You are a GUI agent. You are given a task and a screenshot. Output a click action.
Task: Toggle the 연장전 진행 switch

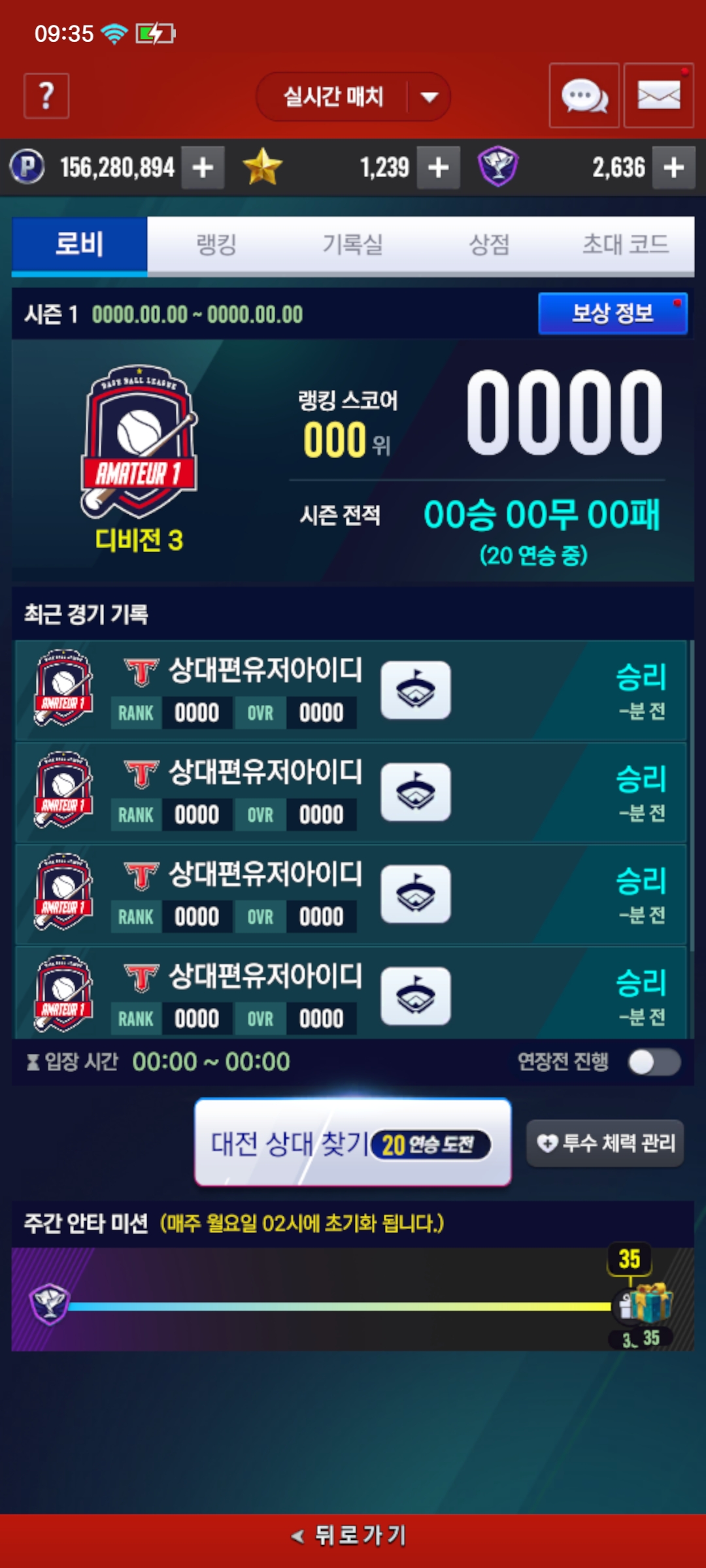tap(654, 1062)
